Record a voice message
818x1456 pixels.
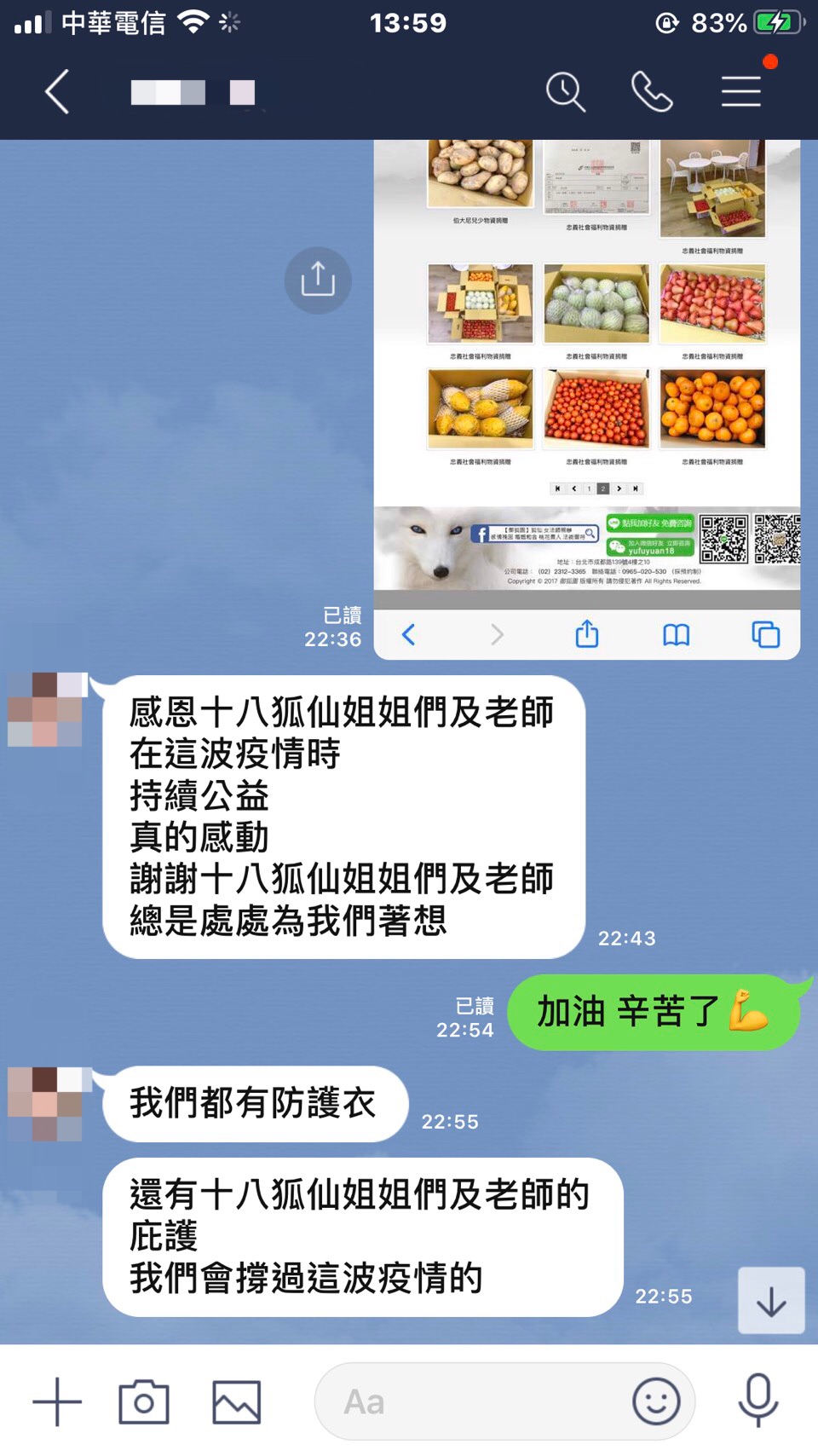pyautogui.click(x=758, y=1401)
